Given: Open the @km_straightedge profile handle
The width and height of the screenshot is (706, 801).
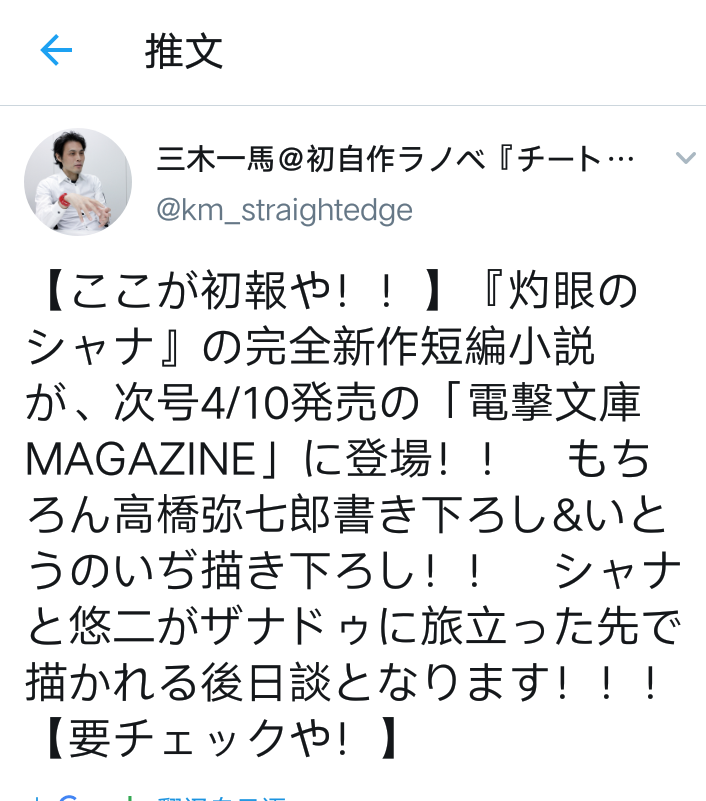Looking at the screenshot, I should point(284,210).
